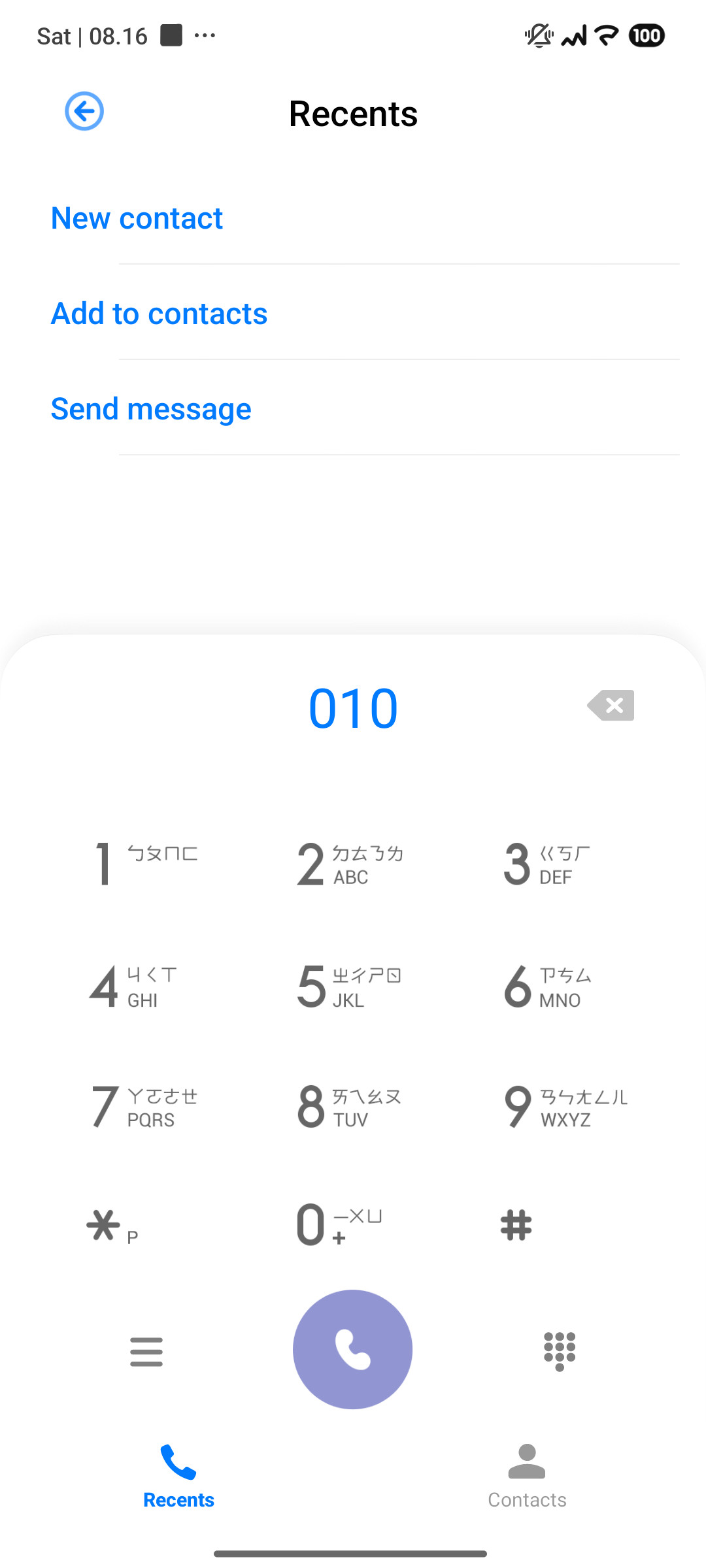The width and height of the screenshot is (706, 1568).
Task: Dial digit 1 on keypad
Action: tap(146, 864)
